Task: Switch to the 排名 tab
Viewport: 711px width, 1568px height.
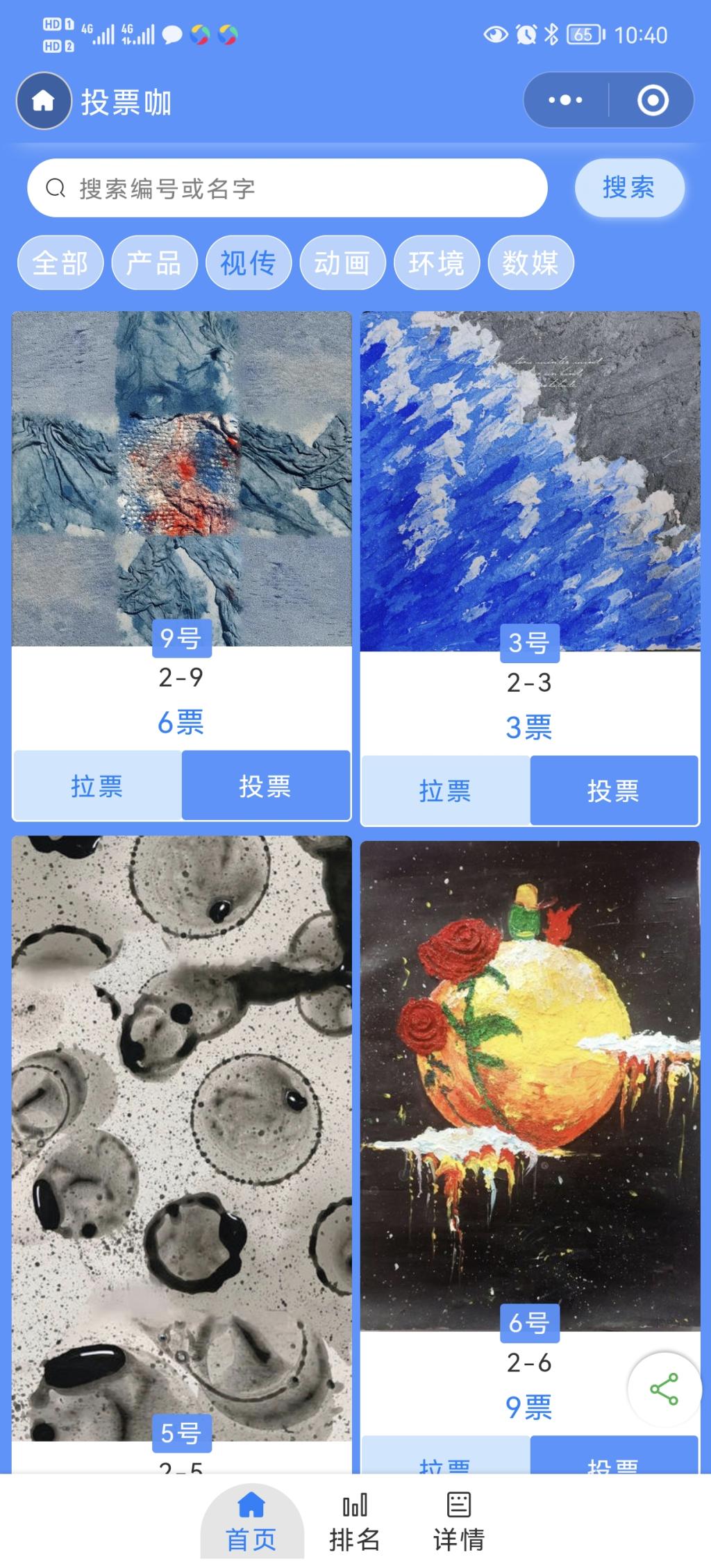Action: point(355,1519)
